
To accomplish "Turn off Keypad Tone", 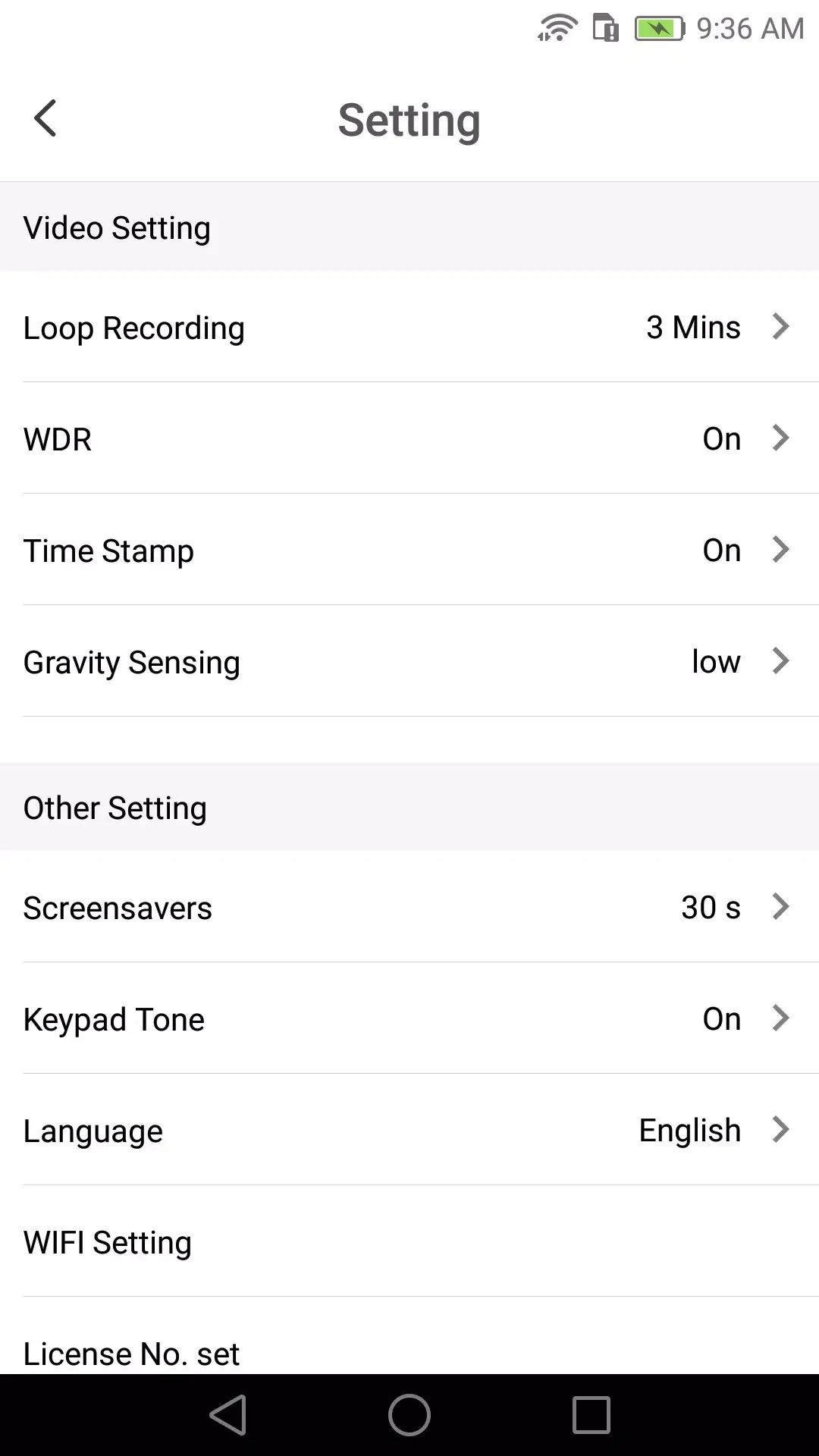I will [x=409, y=1019].
